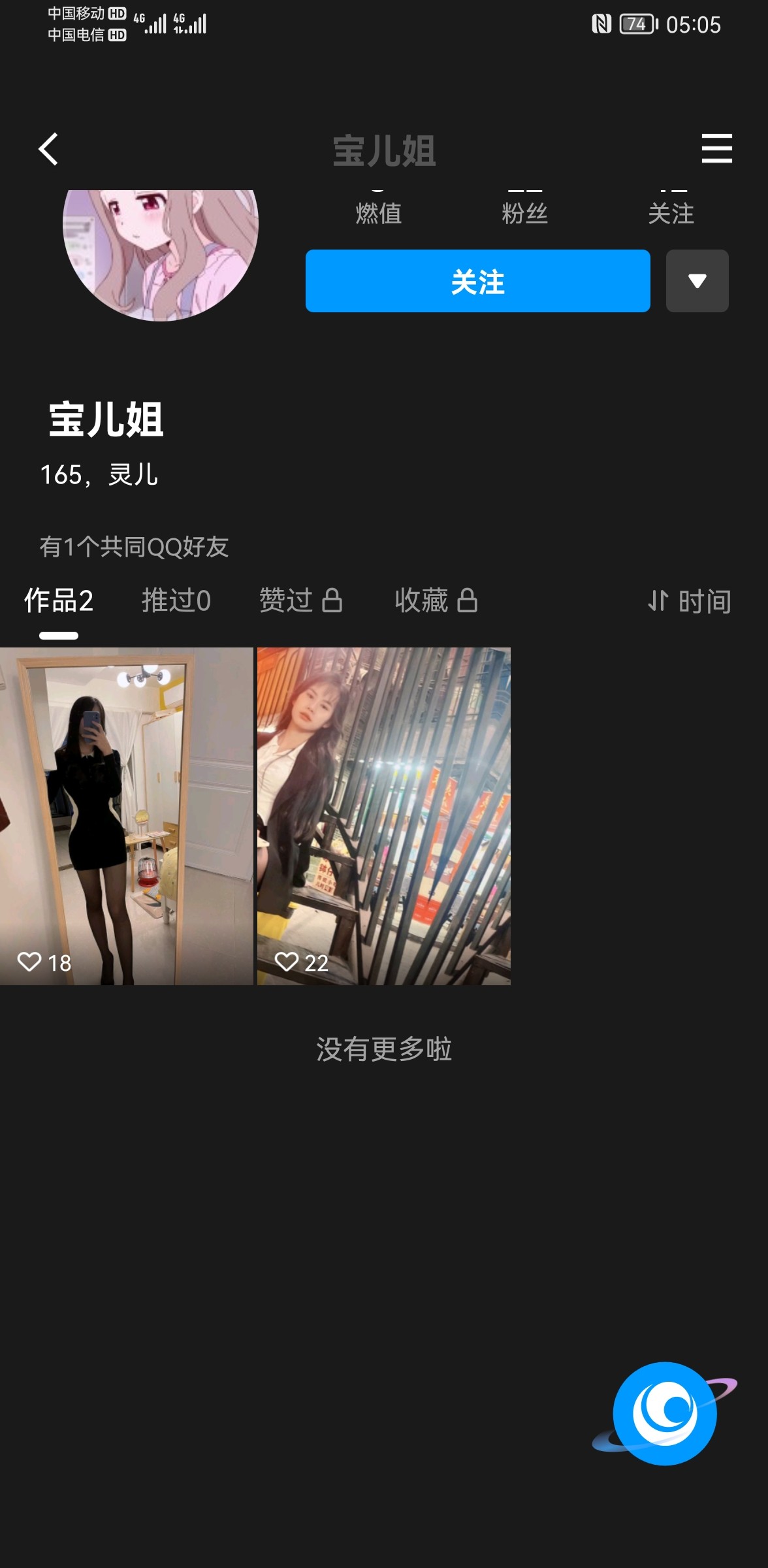Select the 赞过 tab
The image size is (768, 1568).
coord(285,601)
